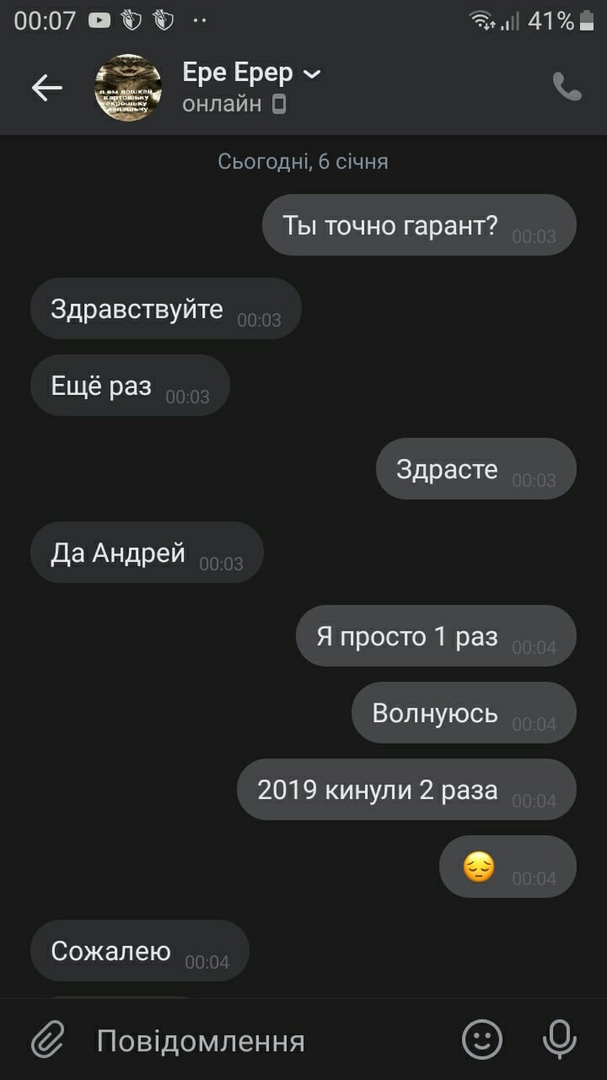Start a voice call with Ере Ерер
Viewport: 607px width, 1080px height.
coord(566,87)
